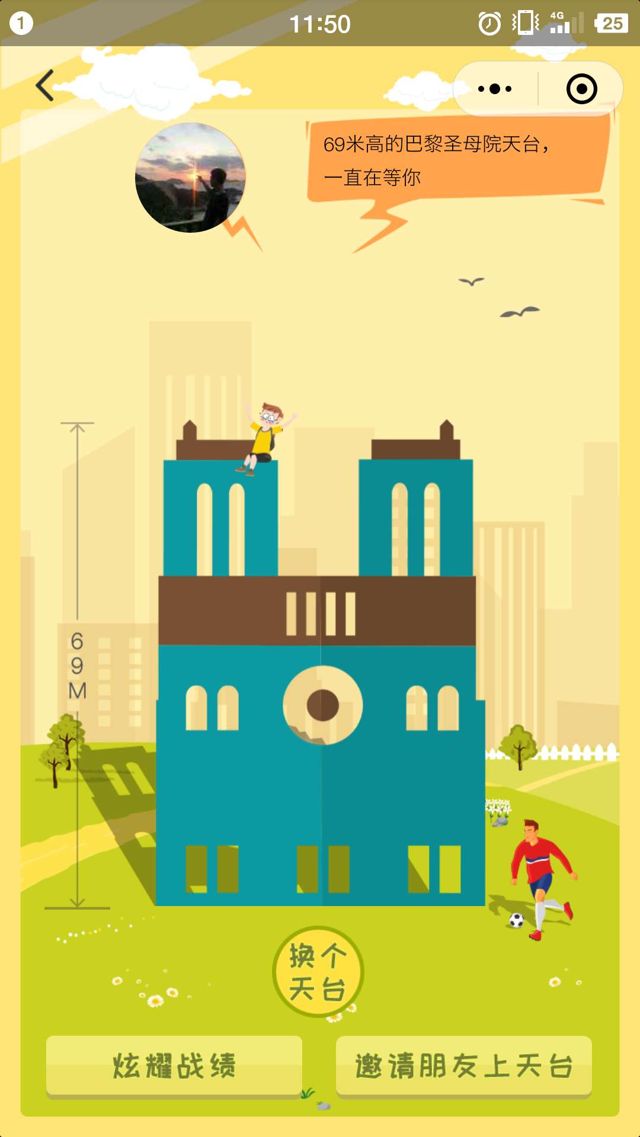The width and height of the screenshot is (640, 1137).
Task: Tap the round 换个天台 button
Action: tap(318, 972)
